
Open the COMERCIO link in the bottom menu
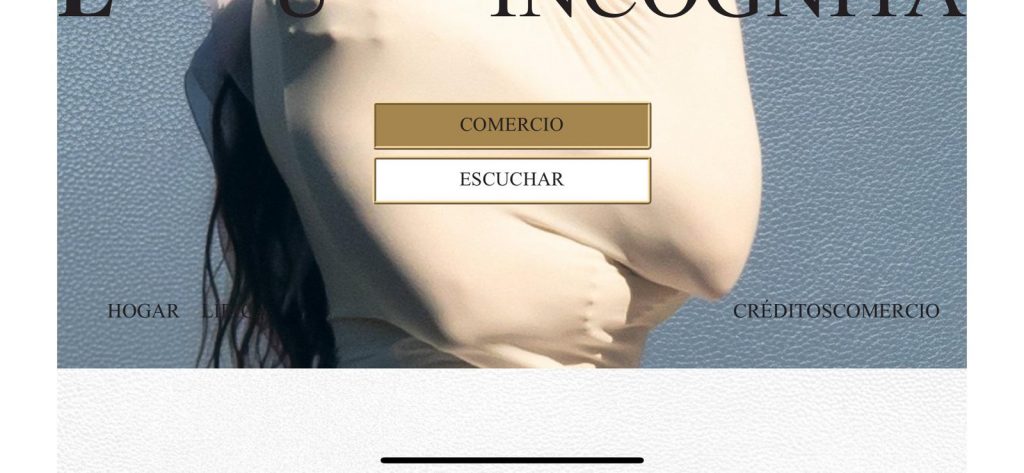click(887, 311)
